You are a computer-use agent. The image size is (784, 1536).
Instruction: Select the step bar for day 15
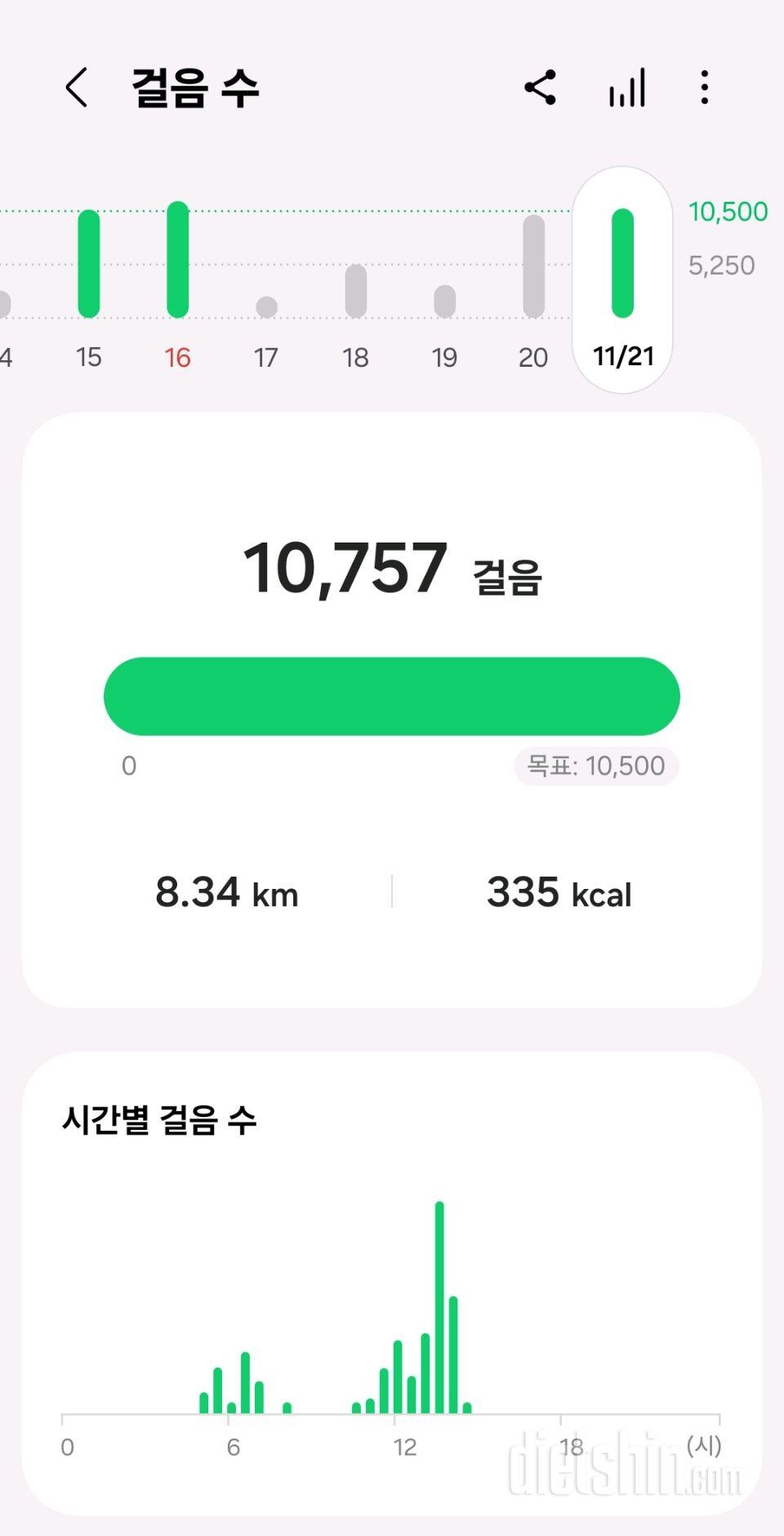click(89, 264)
